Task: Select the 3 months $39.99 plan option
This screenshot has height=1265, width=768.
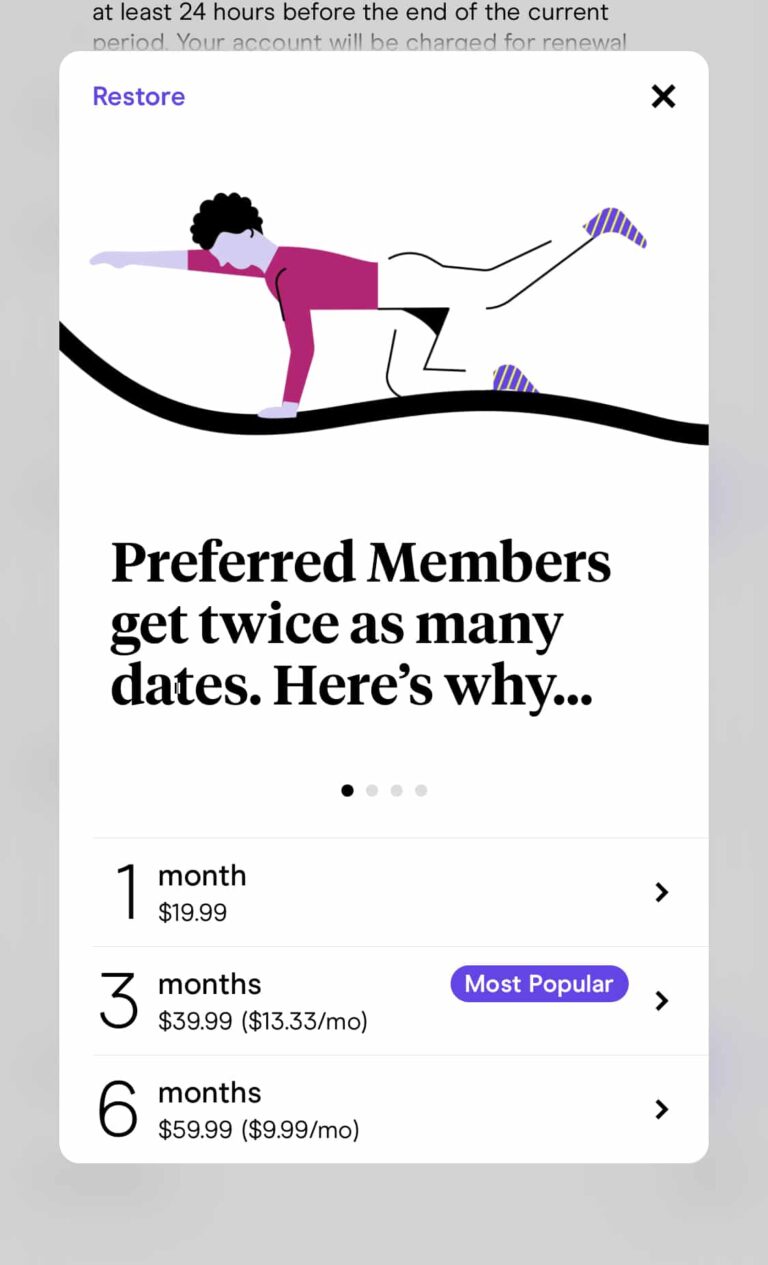Action: tap(300, 1001)
